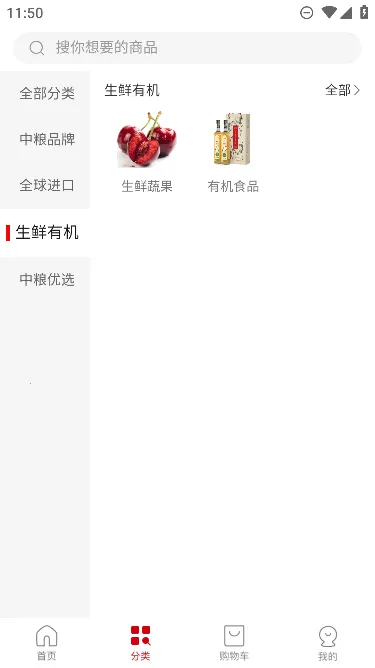The image size is (375, 668).
Task: Tap the search box 搜你想要的商品
Action: pyautogui.click(x=188, y=48)
